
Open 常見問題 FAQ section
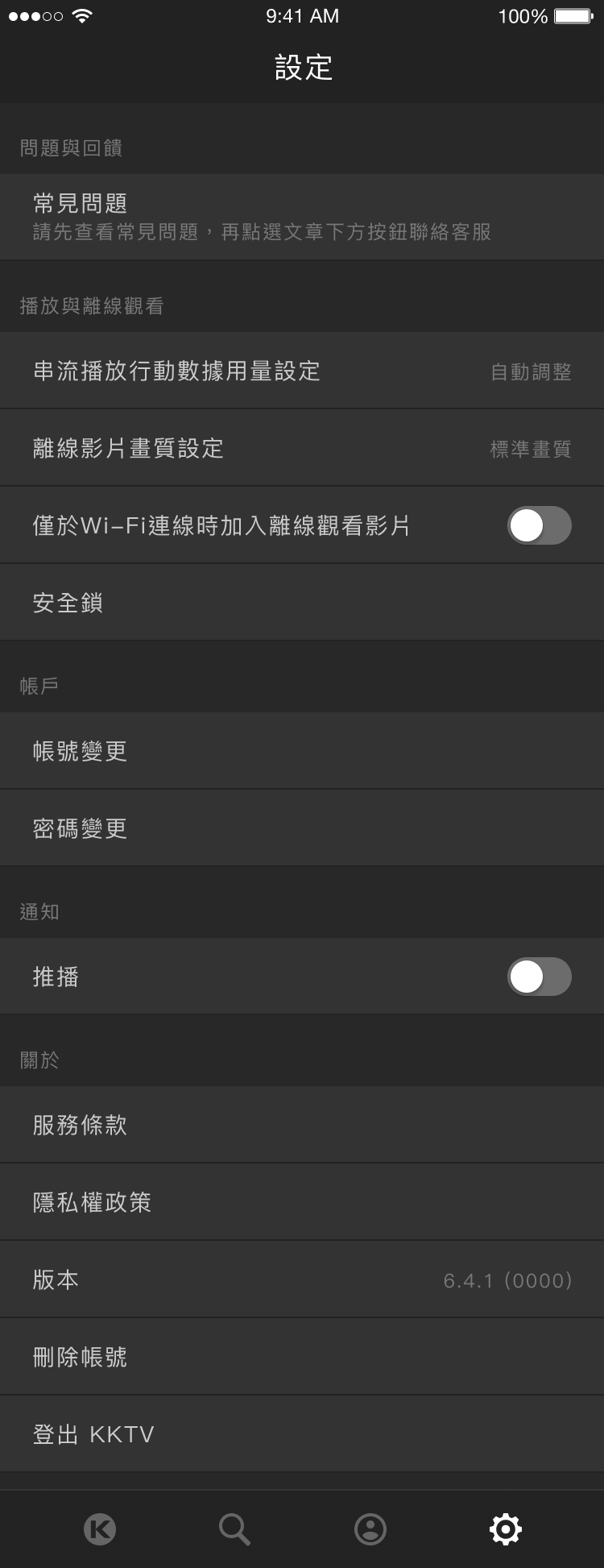click(302, 214)
